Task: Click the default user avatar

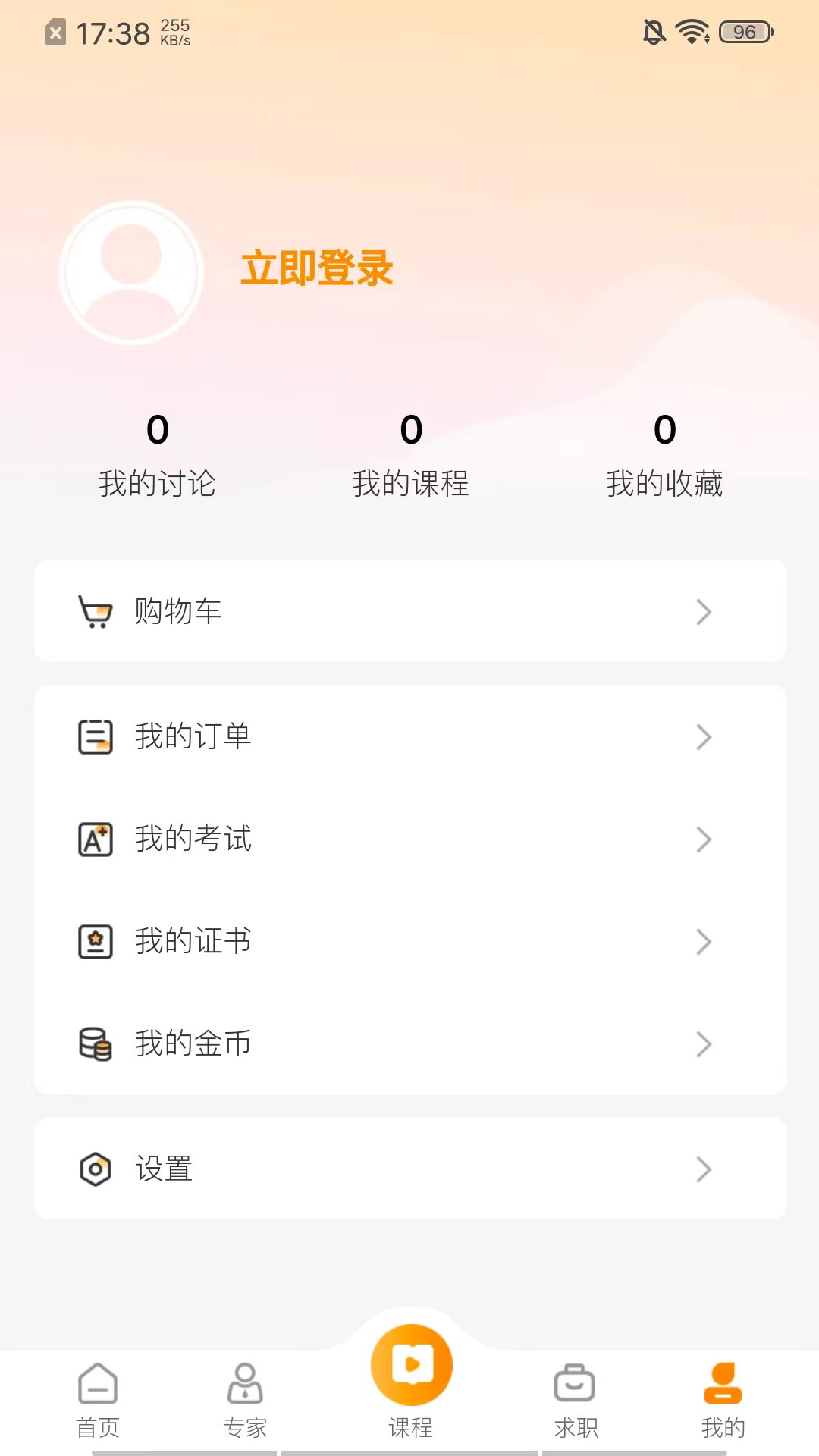Action: click(x=130, y=271)
